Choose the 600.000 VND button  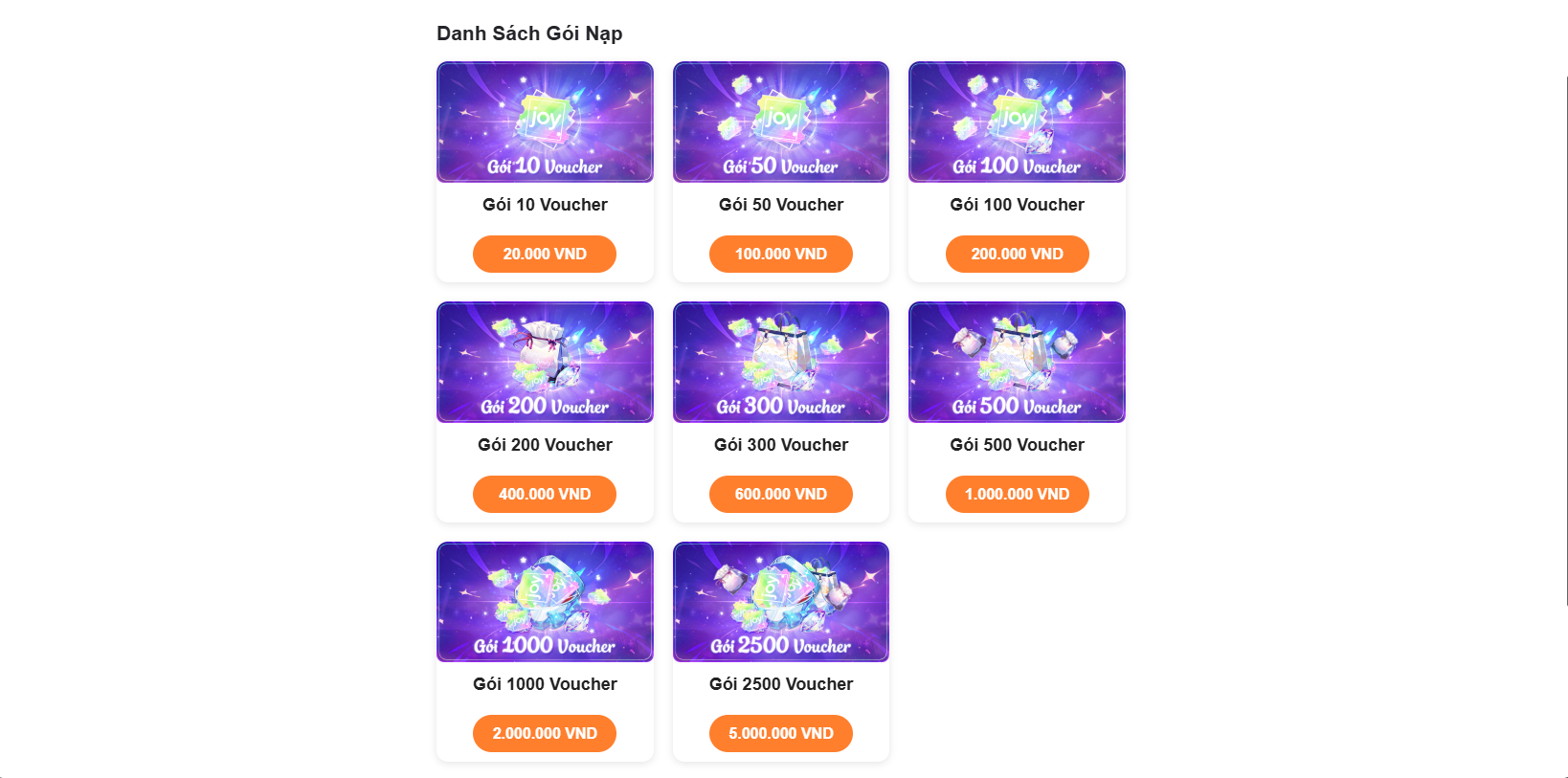tap(780, 494)
